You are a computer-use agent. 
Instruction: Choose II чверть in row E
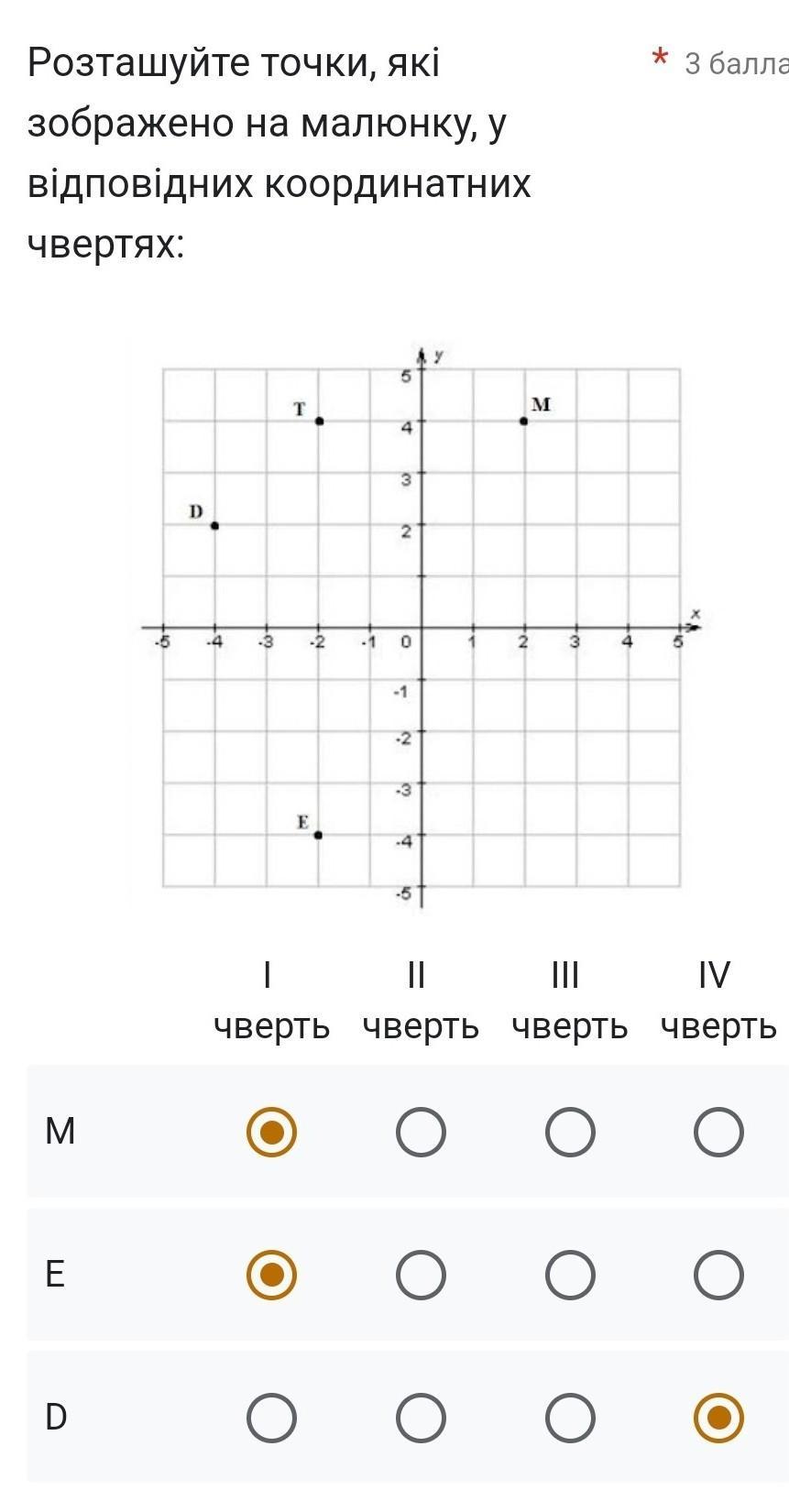(x=421, y=1275)
